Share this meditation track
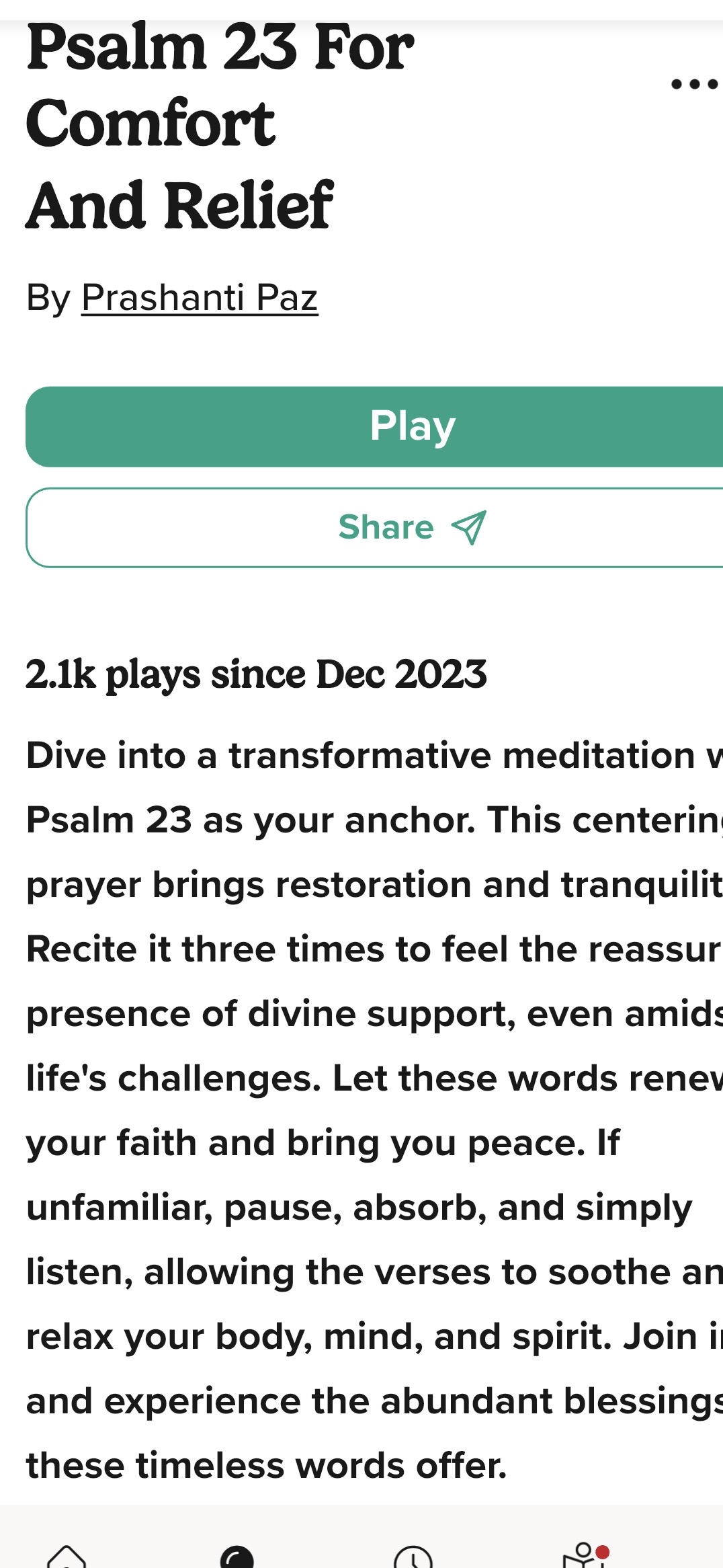Viewport: 723px width, 1568px height. tap(411, 528)
